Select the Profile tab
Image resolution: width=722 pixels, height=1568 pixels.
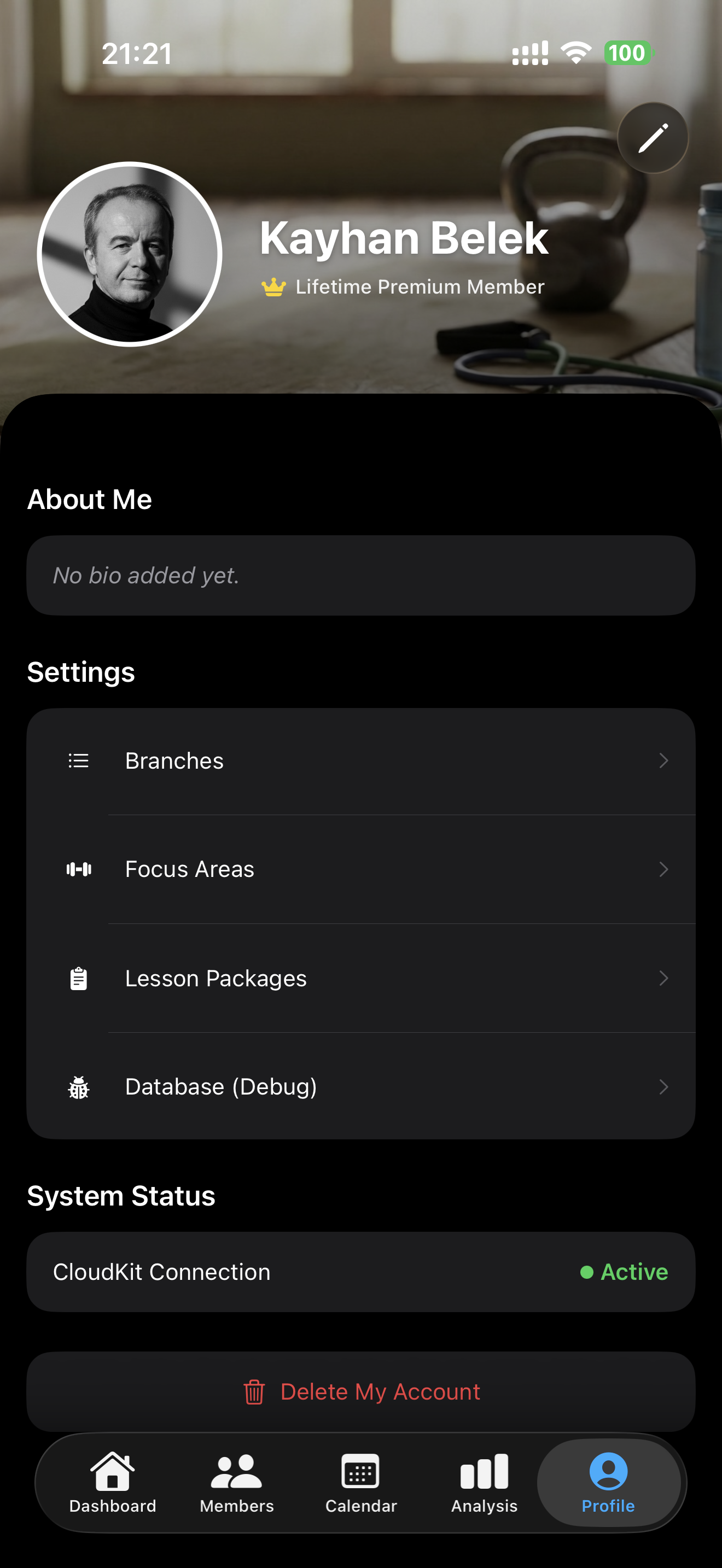point(608,1483)
